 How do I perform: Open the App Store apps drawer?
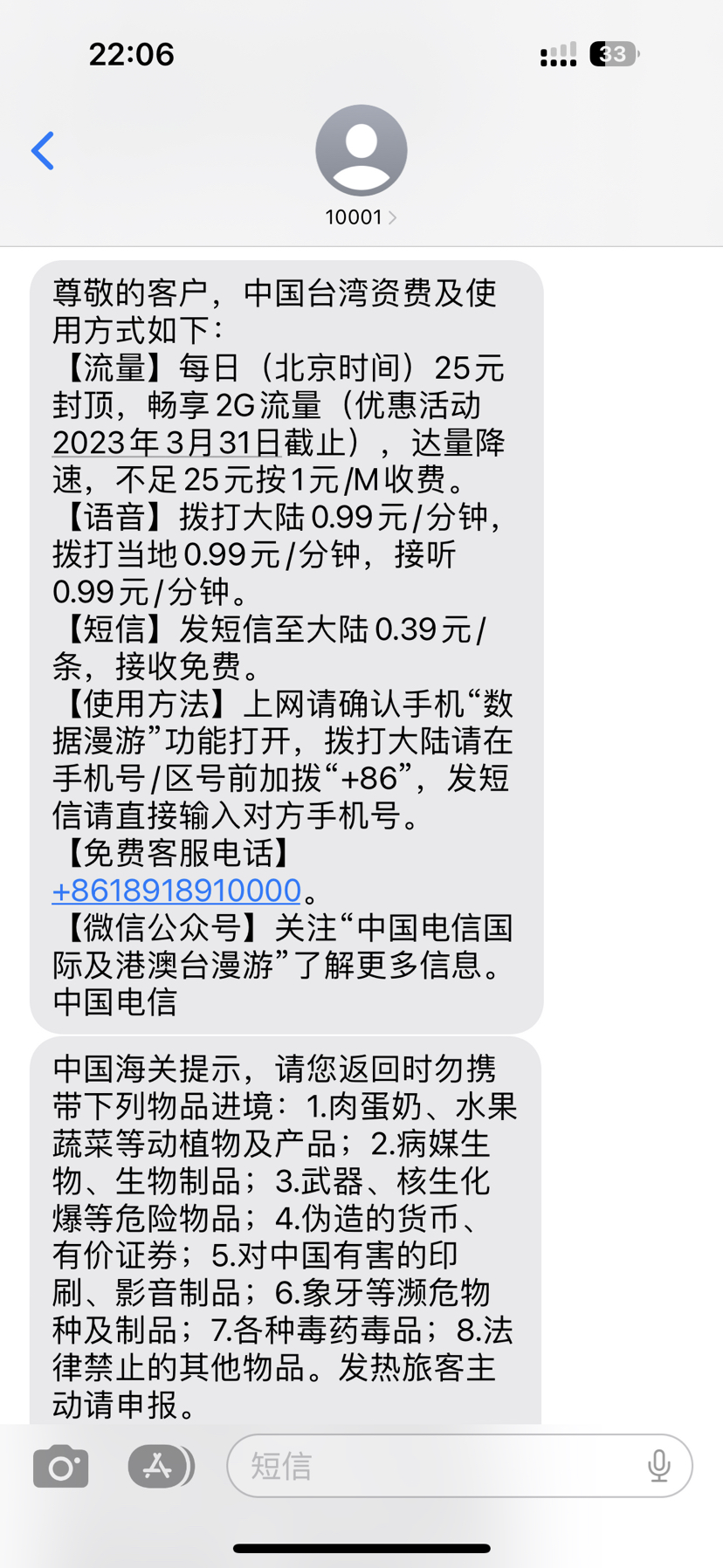(159, 1466)
